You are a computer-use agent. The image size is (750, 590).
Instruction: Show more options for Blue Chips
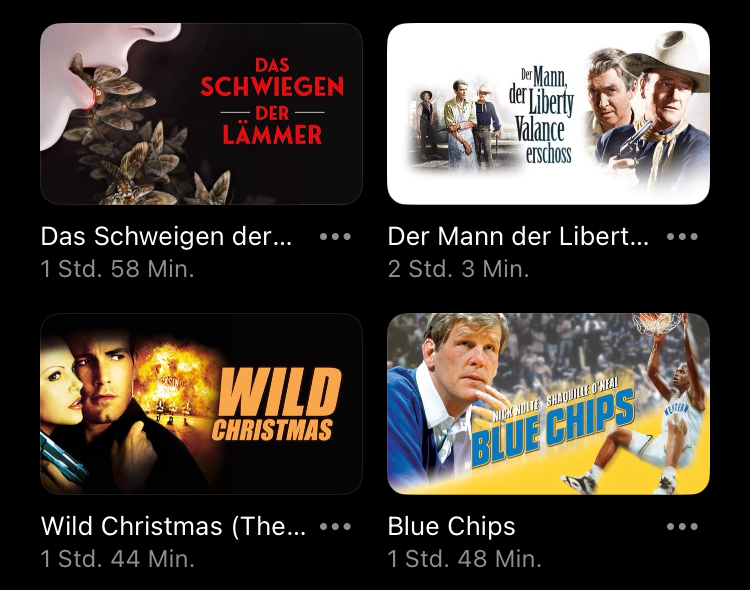682,527
